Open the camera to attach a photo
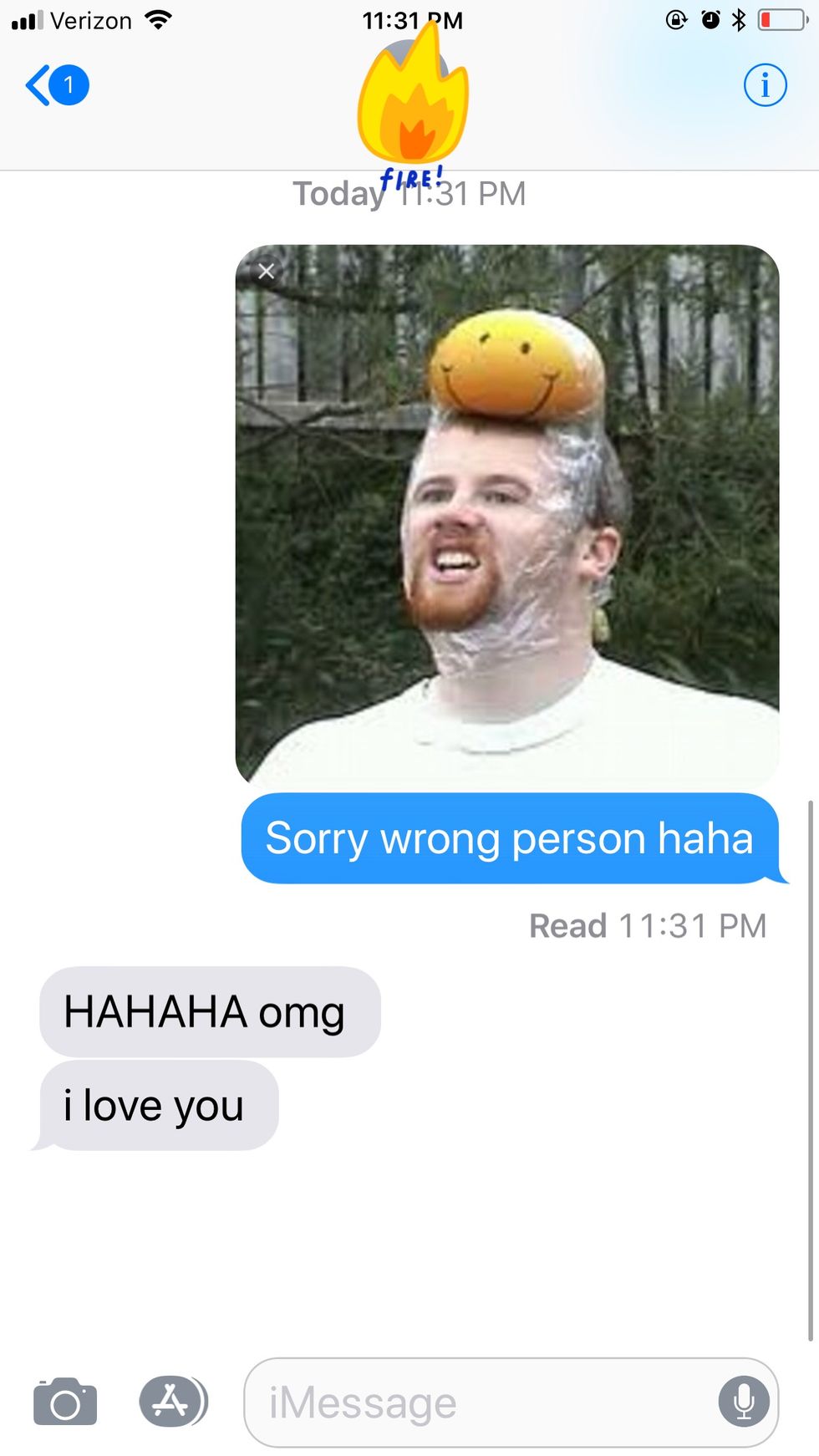 65,1402
